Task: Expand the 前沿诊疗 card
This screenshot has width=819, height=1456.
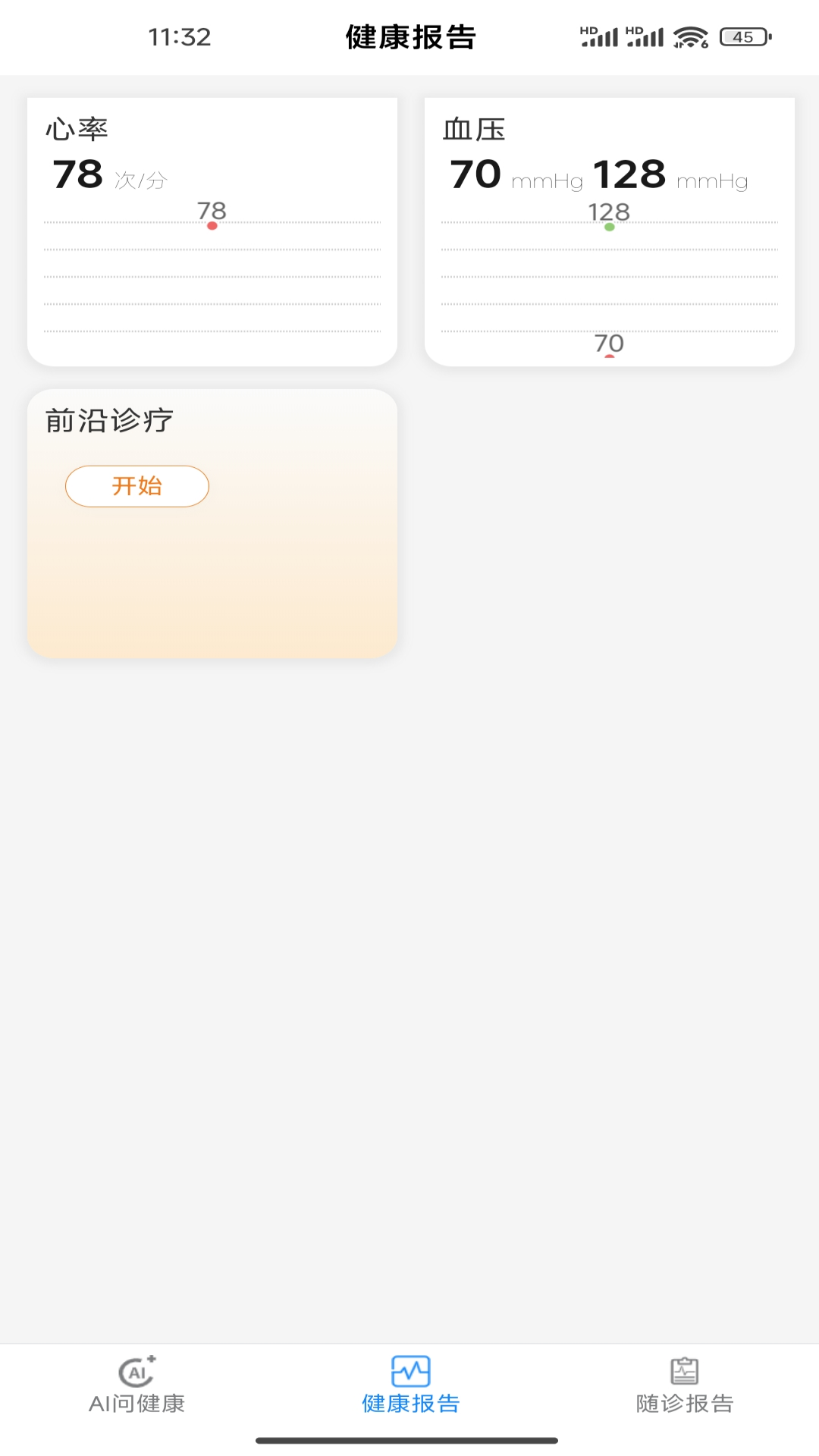Action: pos(212,522)
